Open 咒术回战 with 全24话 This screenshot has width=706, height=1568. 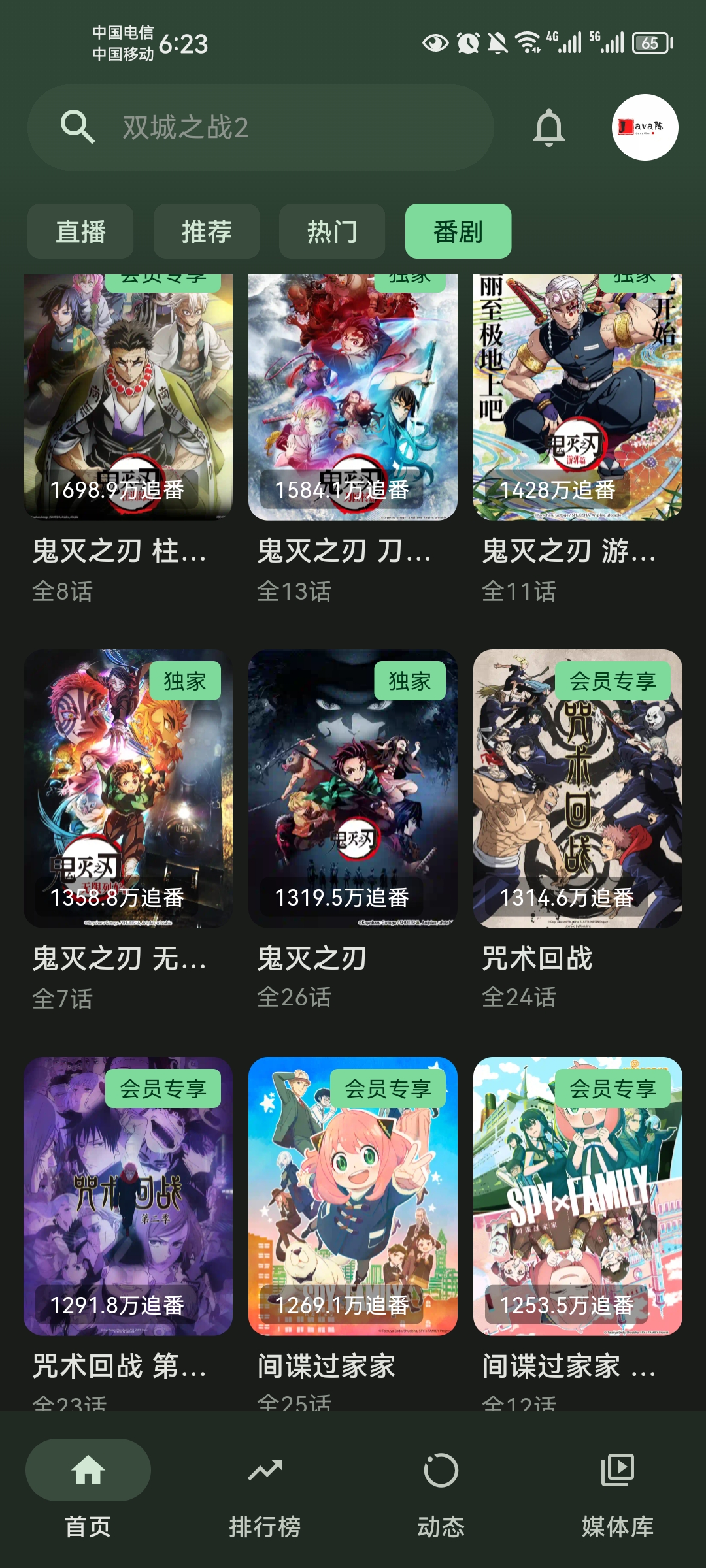pos(578,788)
